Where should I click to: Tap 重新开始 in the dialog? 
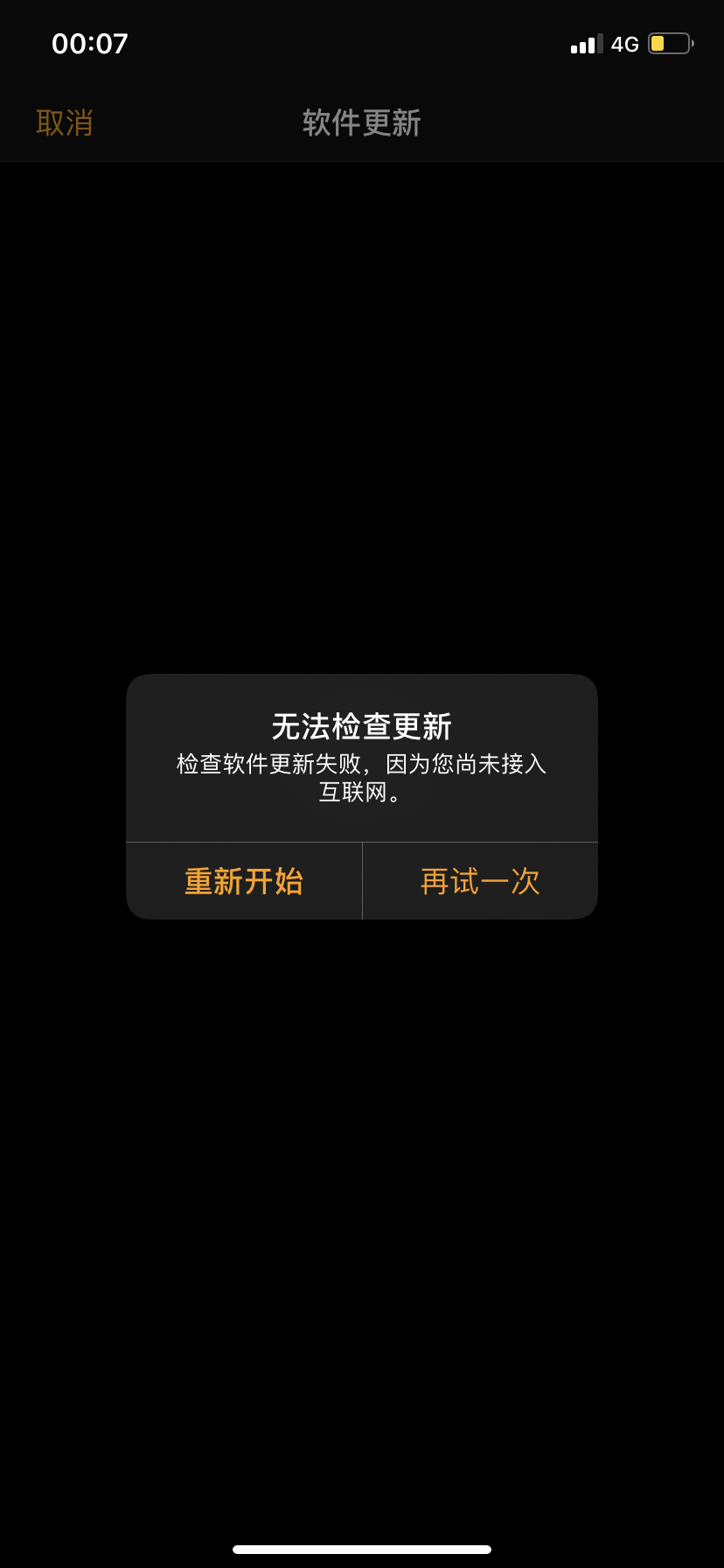244,881
